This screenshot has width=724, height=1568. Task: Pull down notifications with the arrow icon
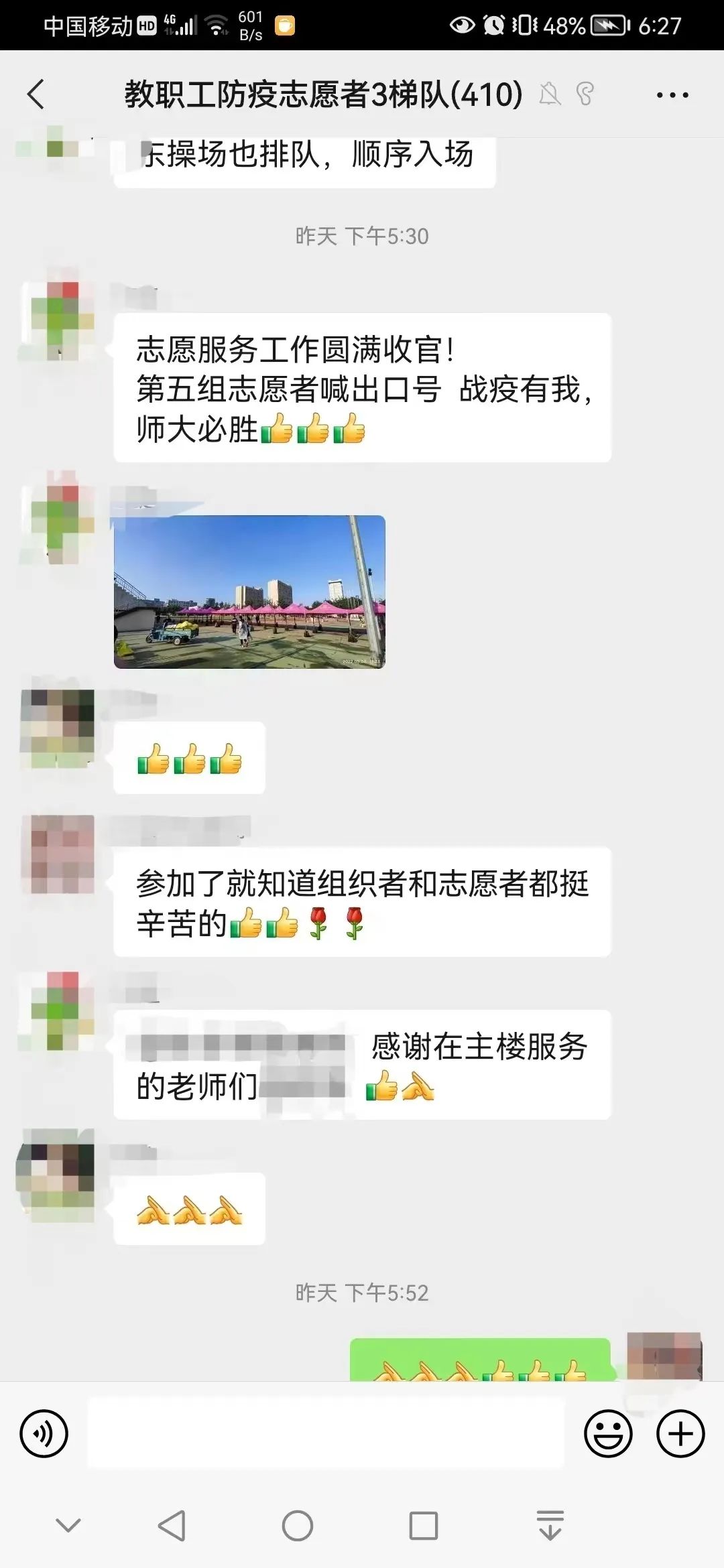click(550, 1526)
